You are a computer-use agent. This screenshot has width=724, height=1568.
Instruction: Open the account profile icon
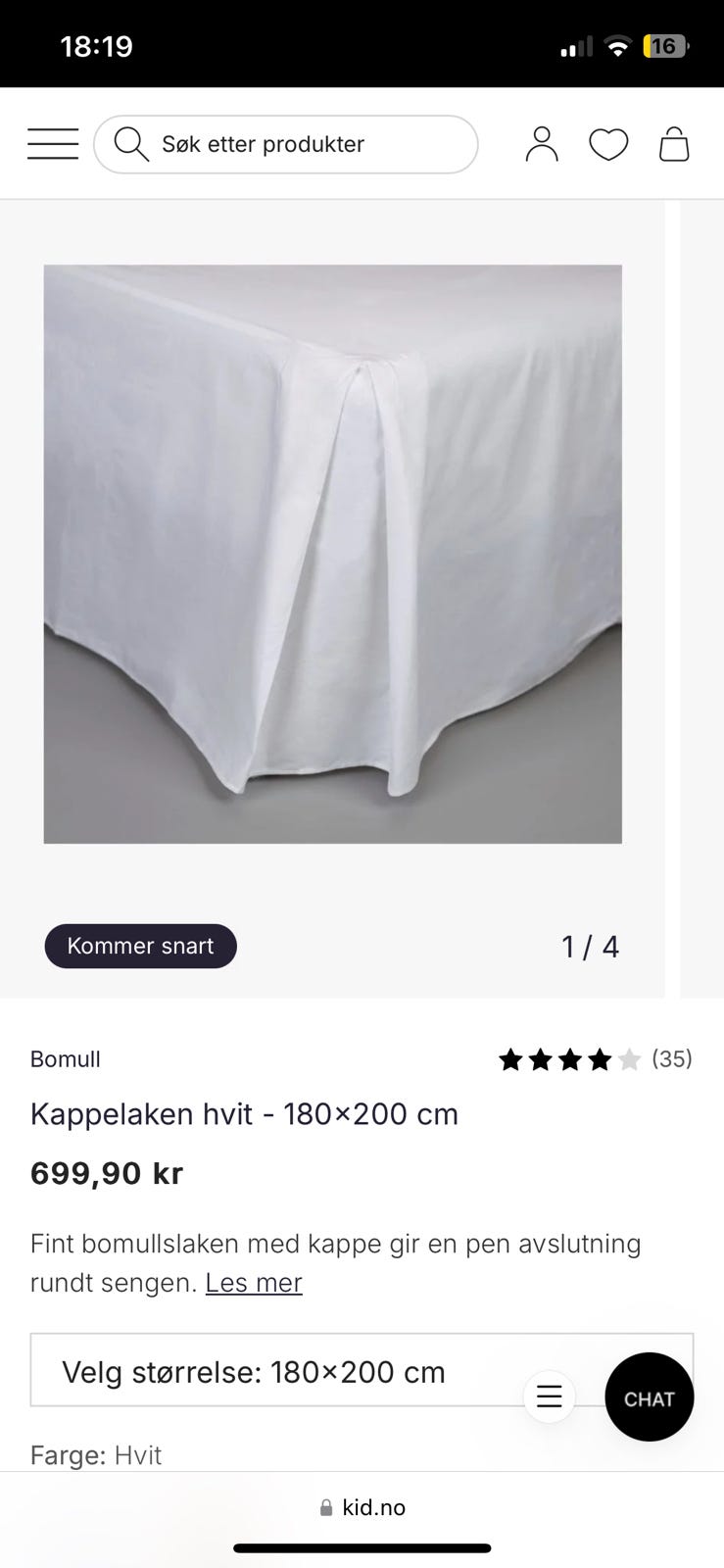pyautogui.click(x=542, y=144)
